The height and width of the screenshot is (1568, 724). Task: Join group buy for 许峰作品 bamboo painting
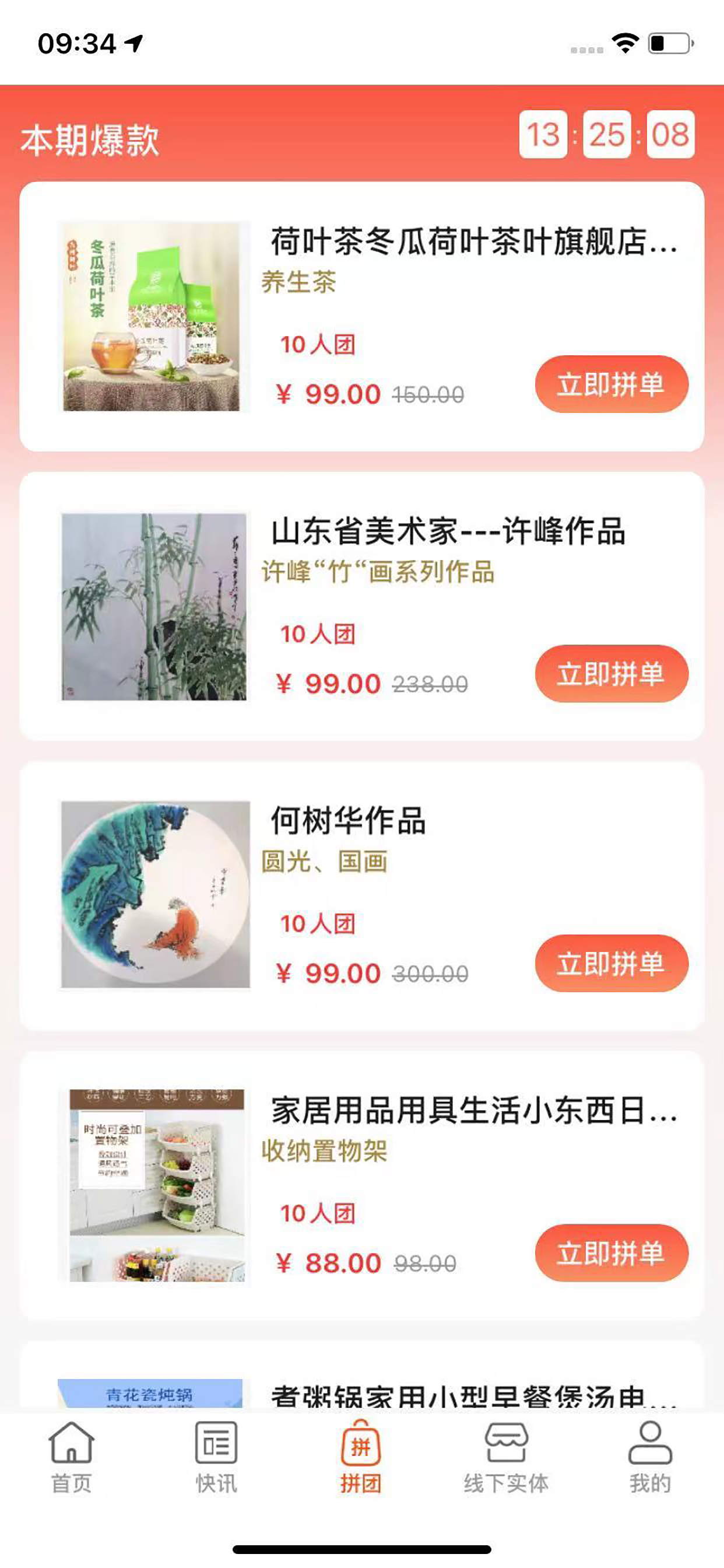[611, 674]
